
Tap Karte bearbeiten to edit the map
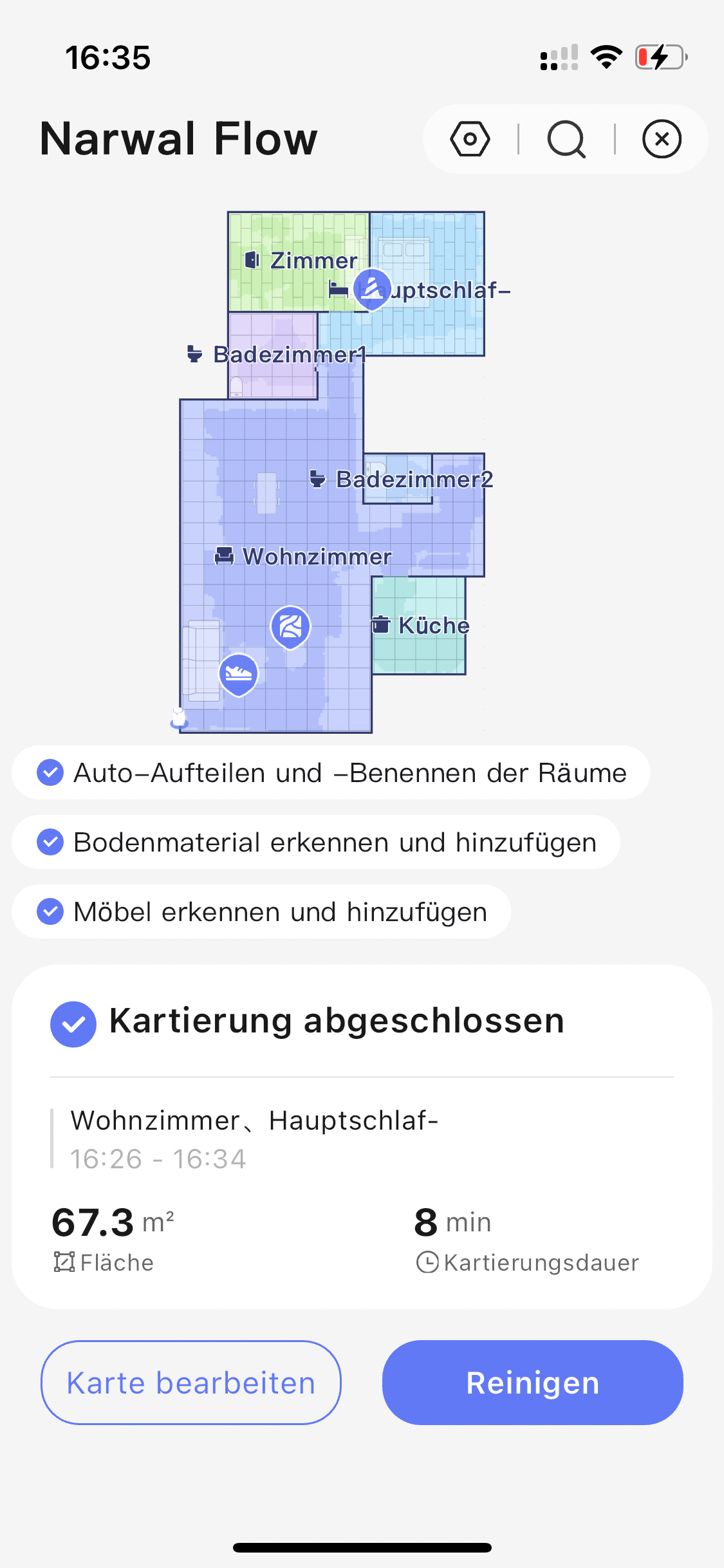pyautogui.click(x=191, y=1383)
